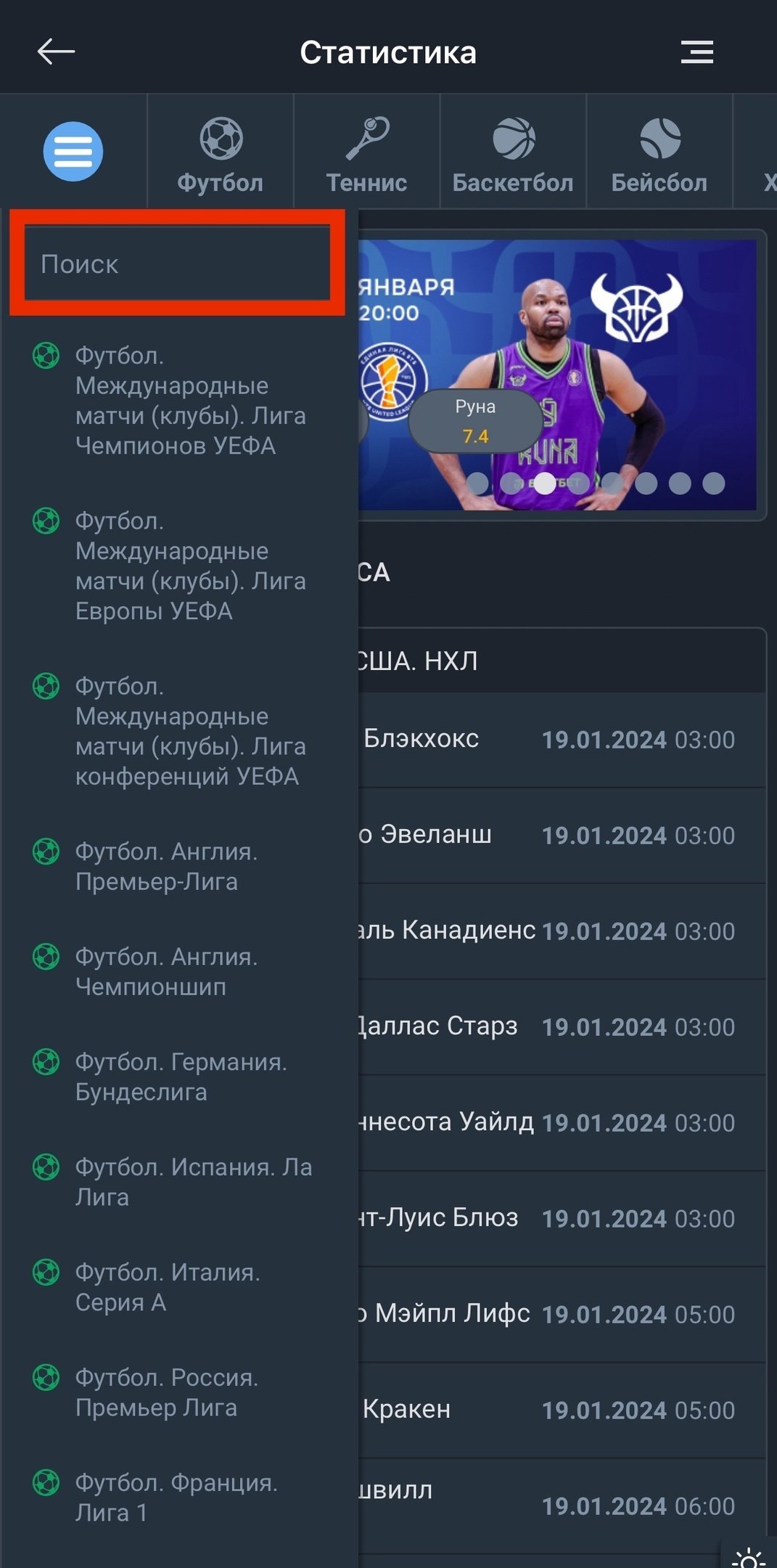This screenshot has height=1568, width=777.
Task: Open Англия. Премьер-Лига
Action: point(167,867)
